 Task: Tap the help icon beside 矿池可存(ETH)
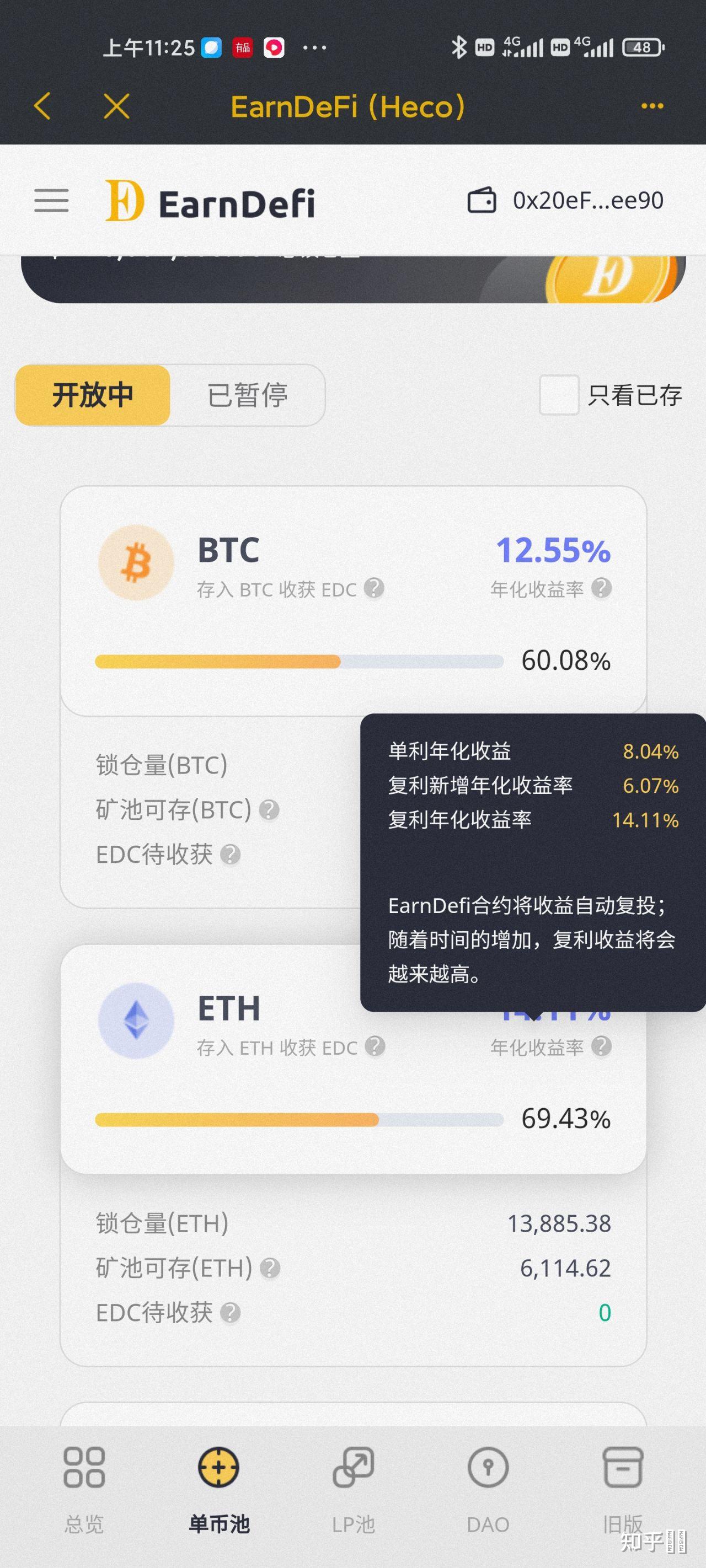270,1268
